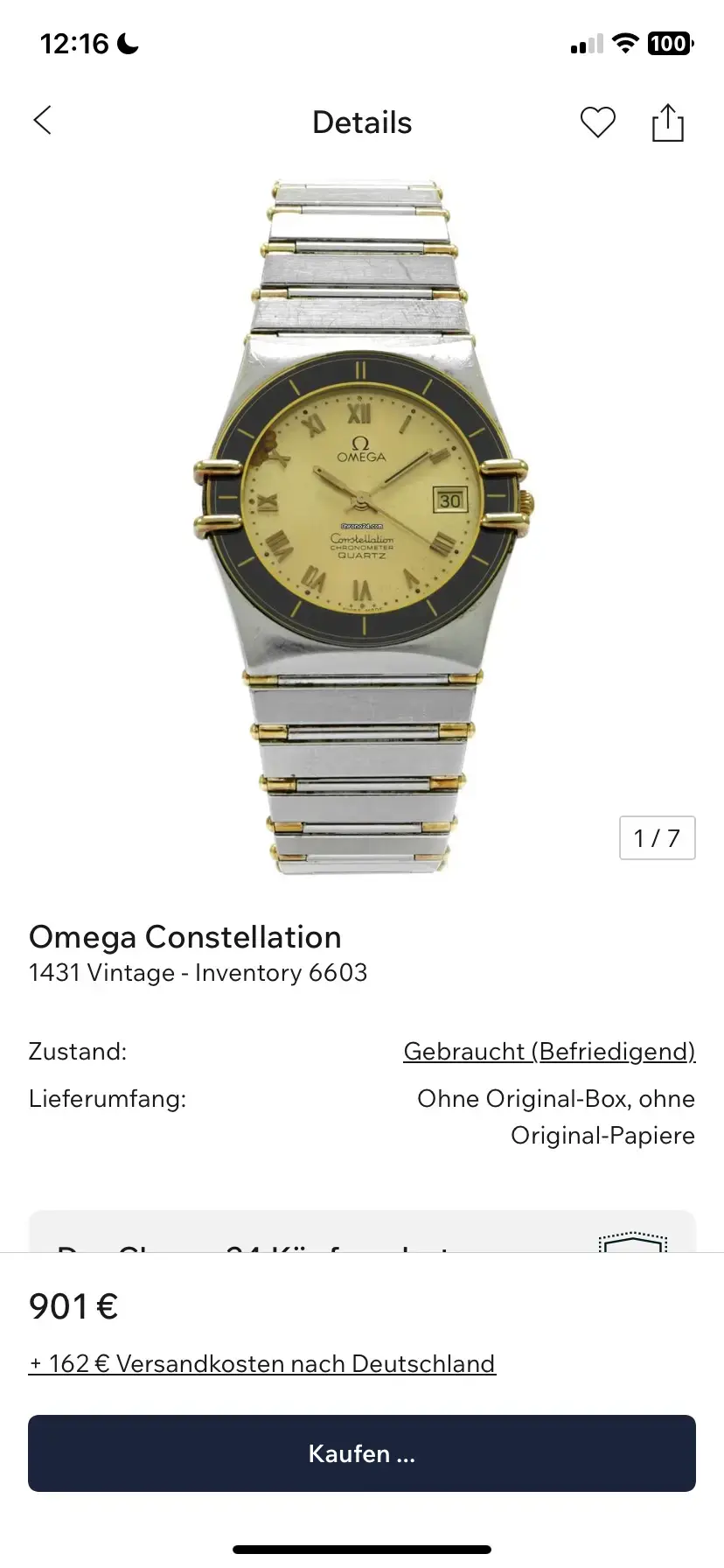Tap the Kaufen button
Screen dimensions: 724x1568
[x=362, y=1453]
